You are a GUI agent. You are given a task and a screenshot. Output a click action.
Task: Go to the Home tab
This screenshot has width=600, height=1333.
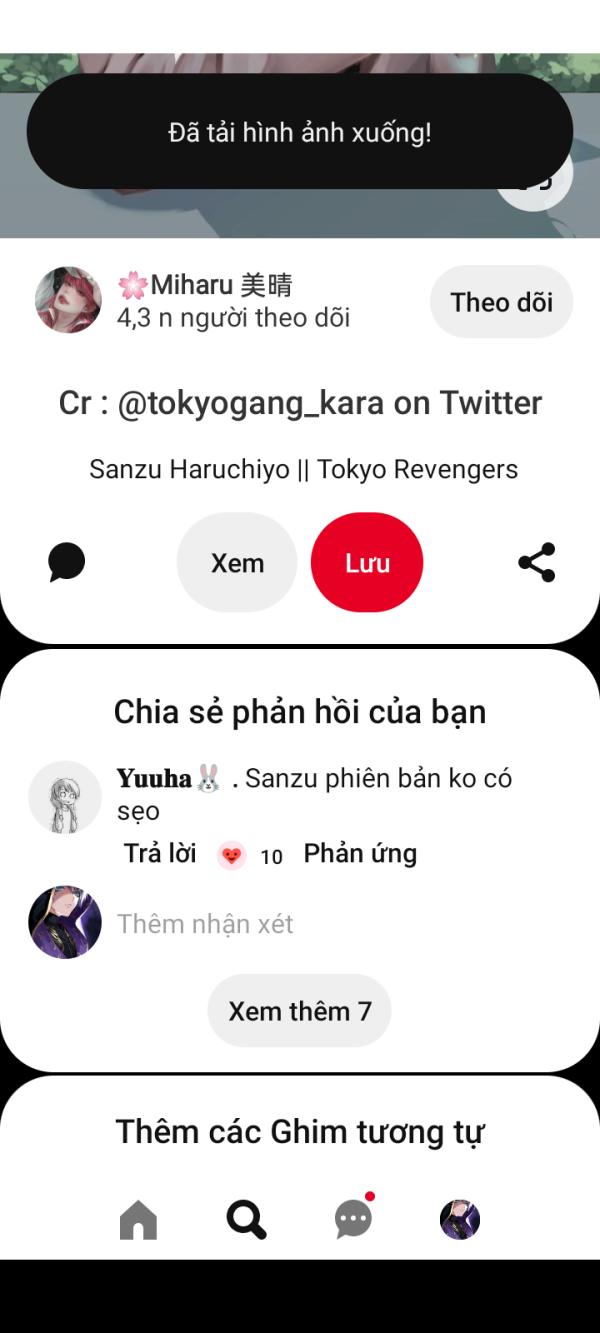click(138, 1220)
